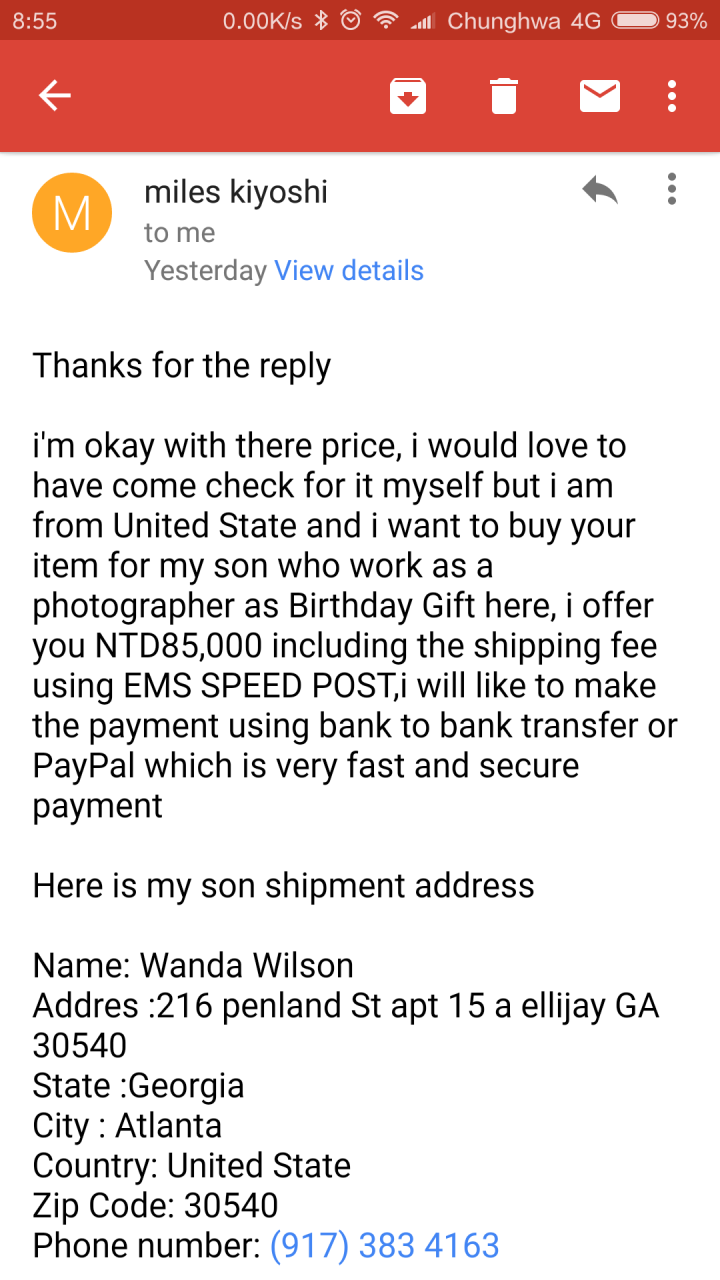This screenshot has width=720, height=1280.
Task: Go back to the inbox
Action: point(55,96)
